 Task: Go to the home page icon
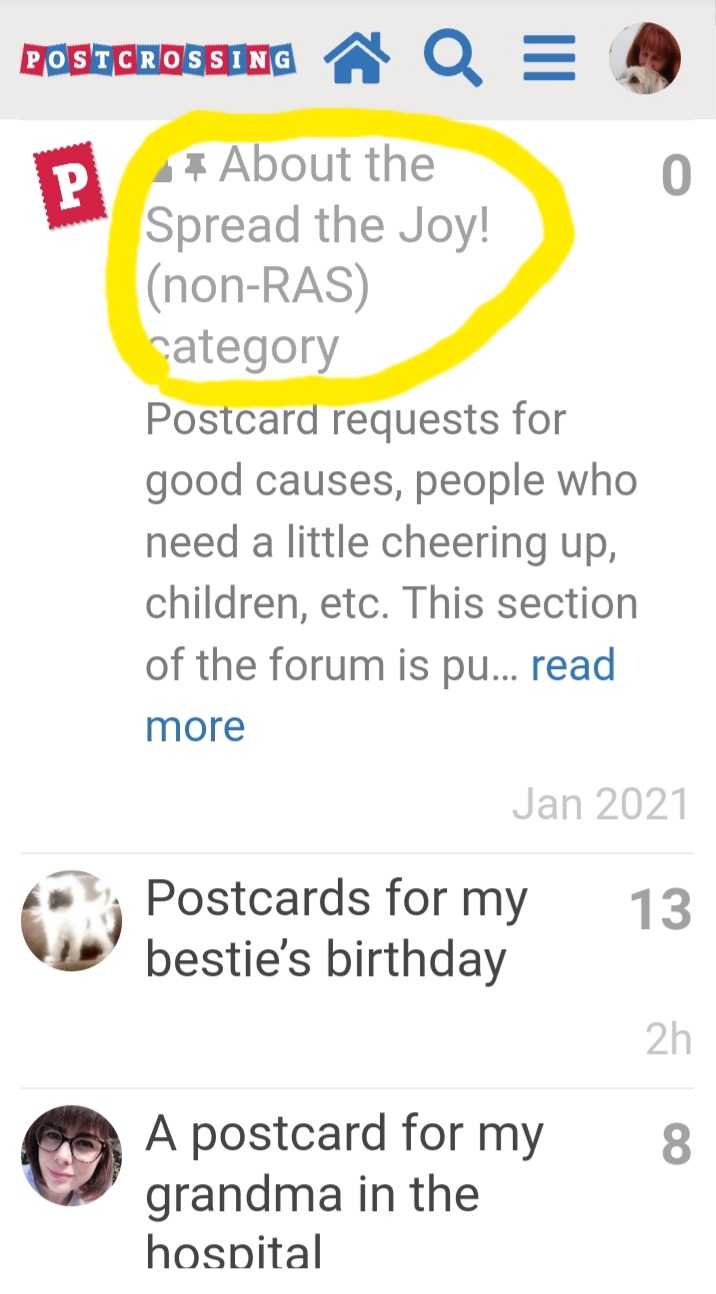[x=357, y=59]
